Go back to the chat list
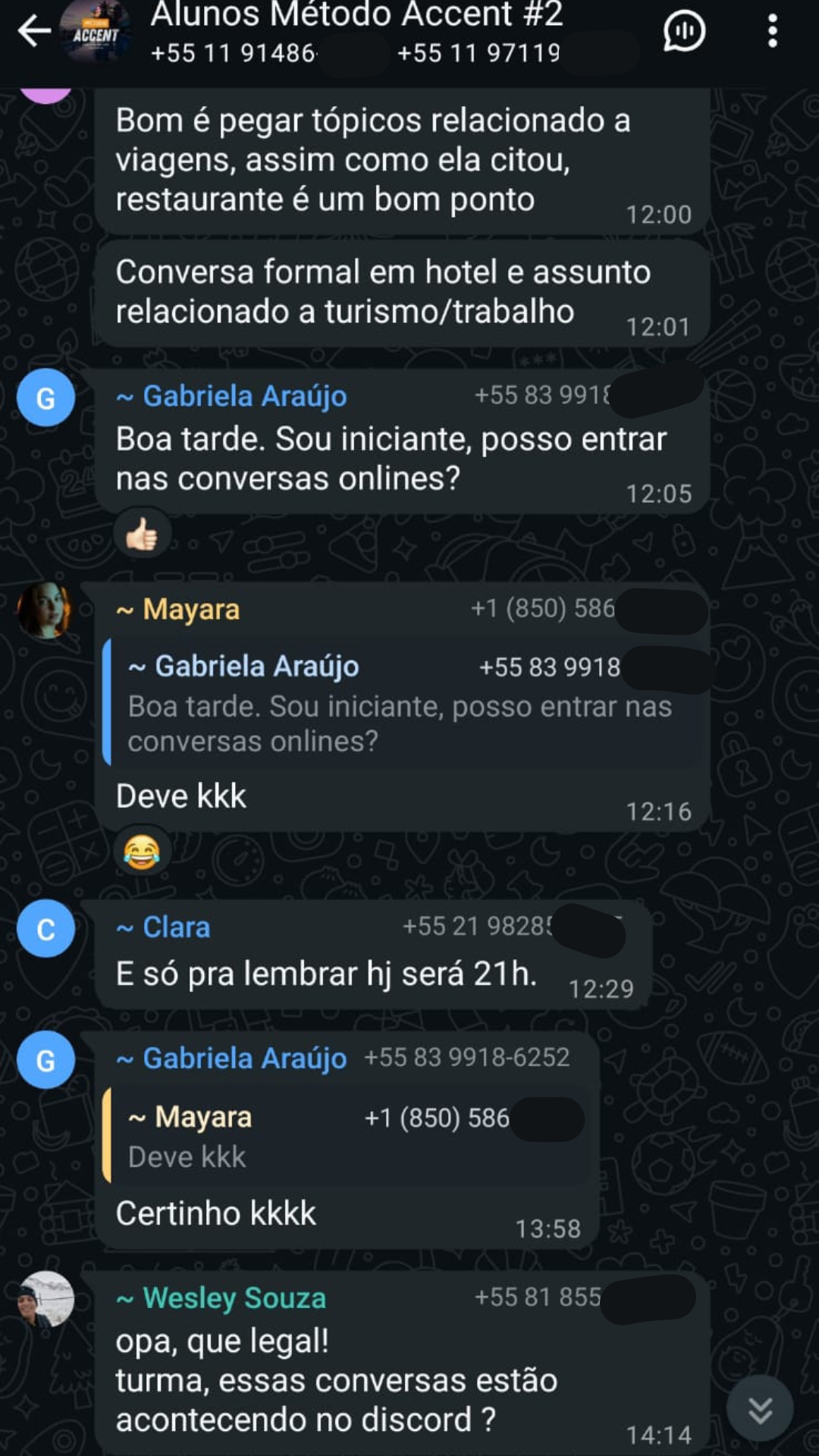The width and height of the screenshot is (819, 1456). tap(34, 31)
